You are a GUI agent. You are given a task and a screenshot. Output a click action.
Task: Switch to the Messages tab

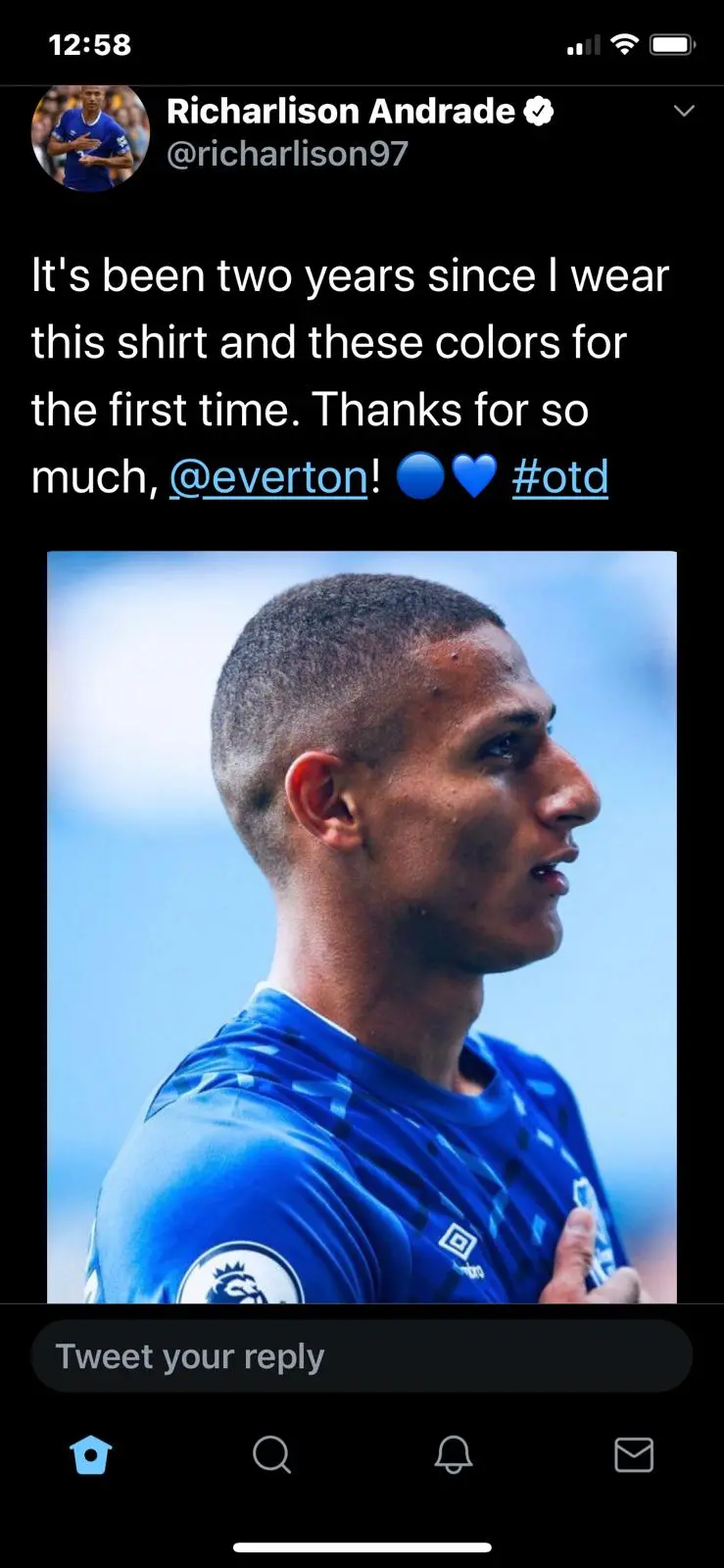pos(634,1455)
